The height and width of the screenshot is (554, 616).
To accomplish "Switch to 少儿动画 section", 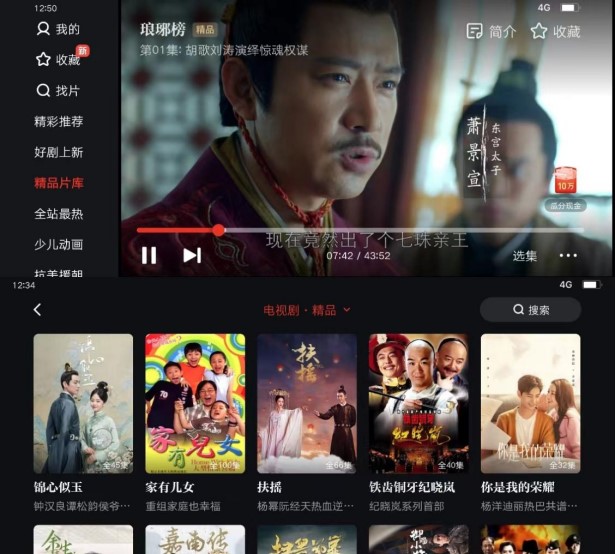I will pos(59,244).
